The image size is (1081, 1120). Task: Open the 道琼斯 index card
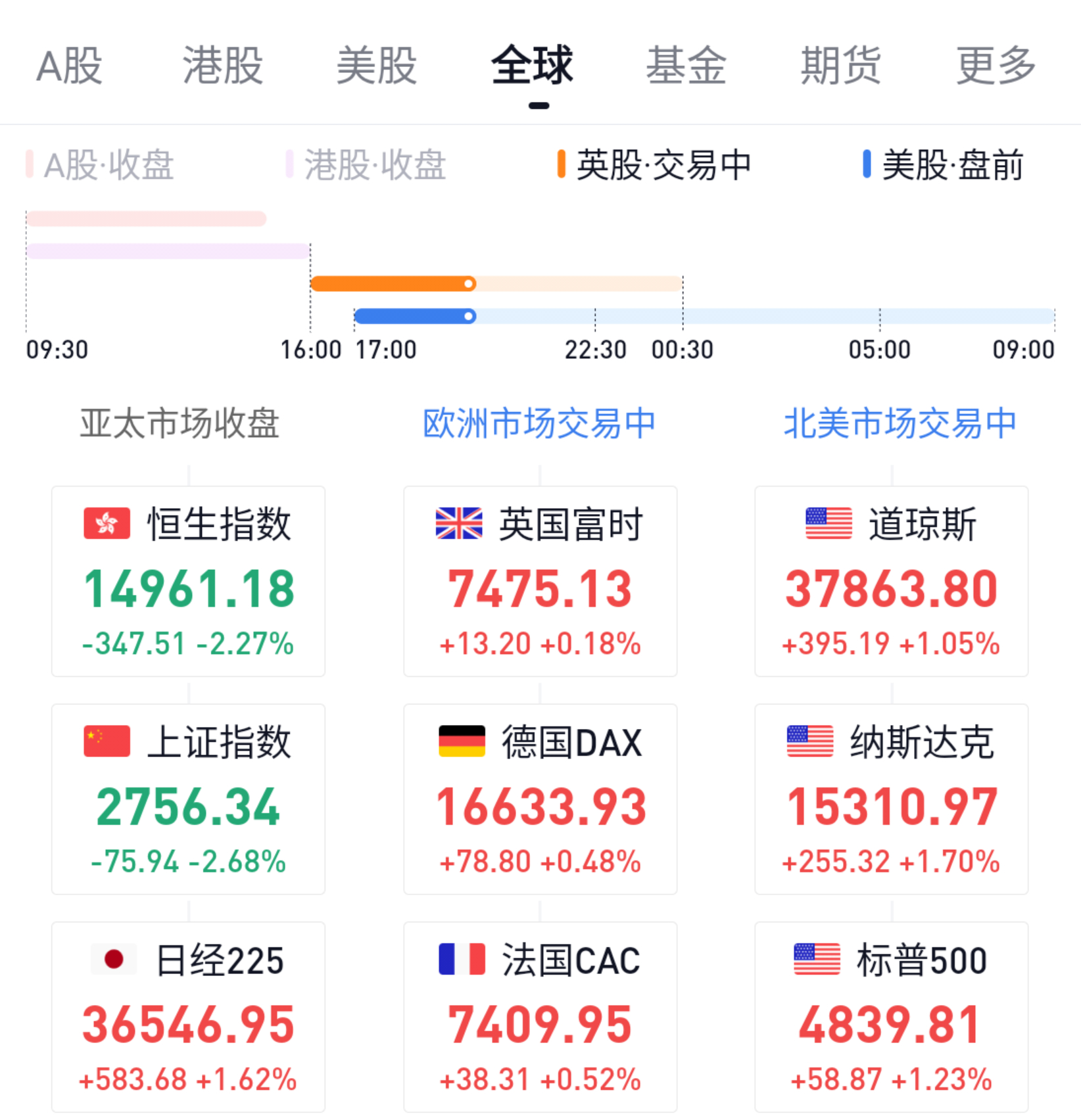pyautogui.click(x=892, y=582)
